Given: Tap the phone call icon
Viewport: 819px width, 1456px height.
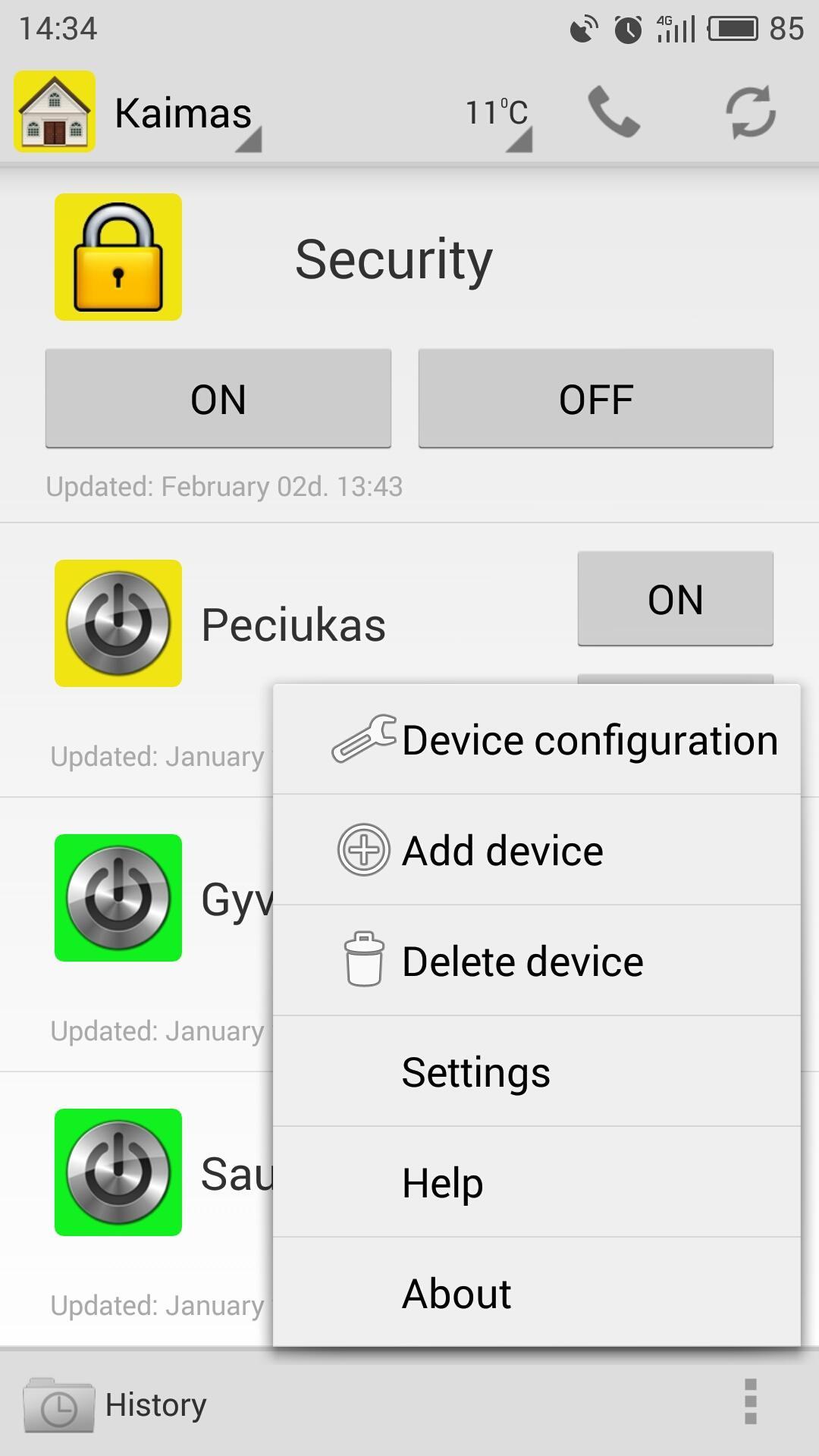Looking at the screenshot, I should pos(614,112).
